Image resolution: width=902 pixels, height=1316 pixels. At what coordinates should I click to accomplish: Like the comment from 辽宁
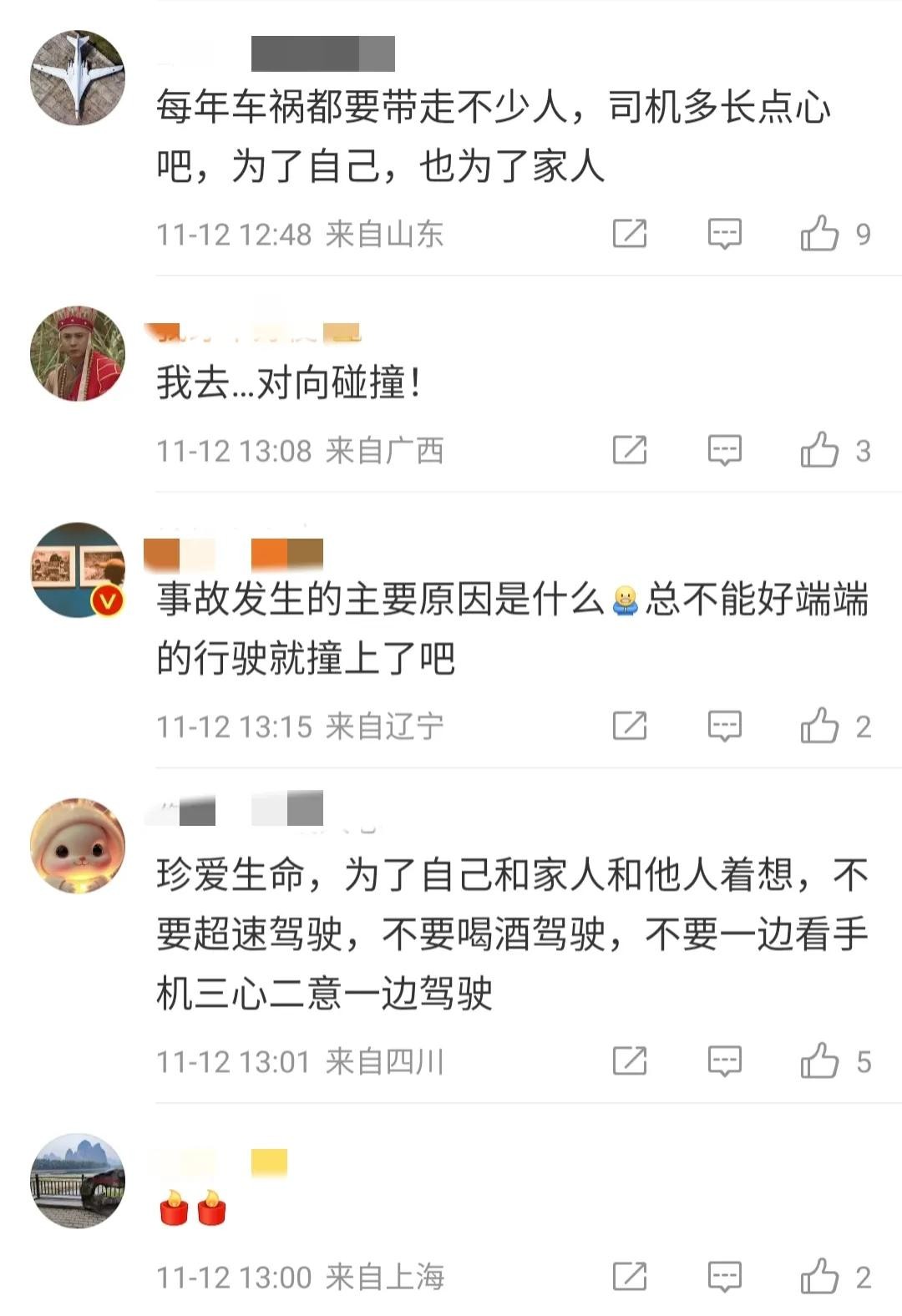coord(819,726)
